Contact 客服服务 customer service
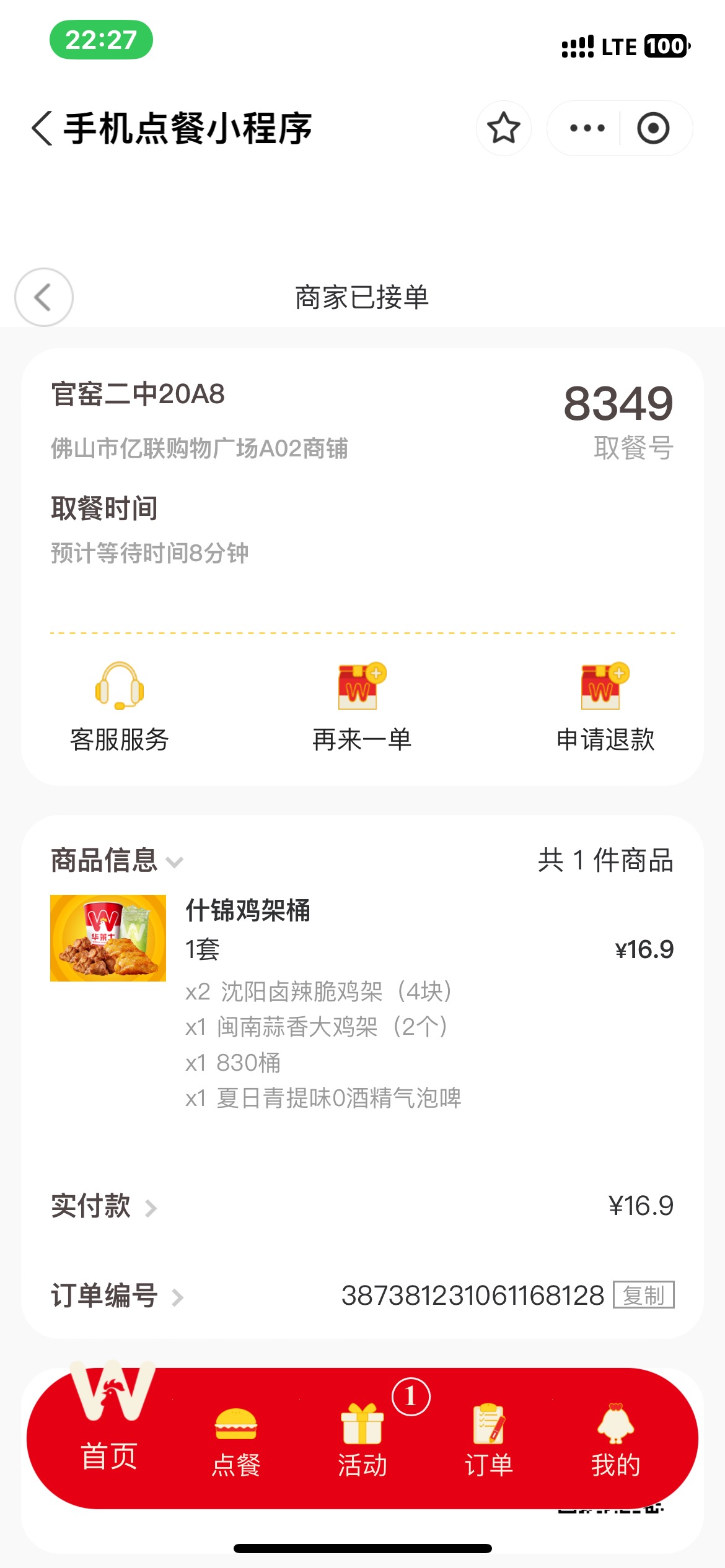The width and height of the screenshot is (725, 1568). (120, 706)
